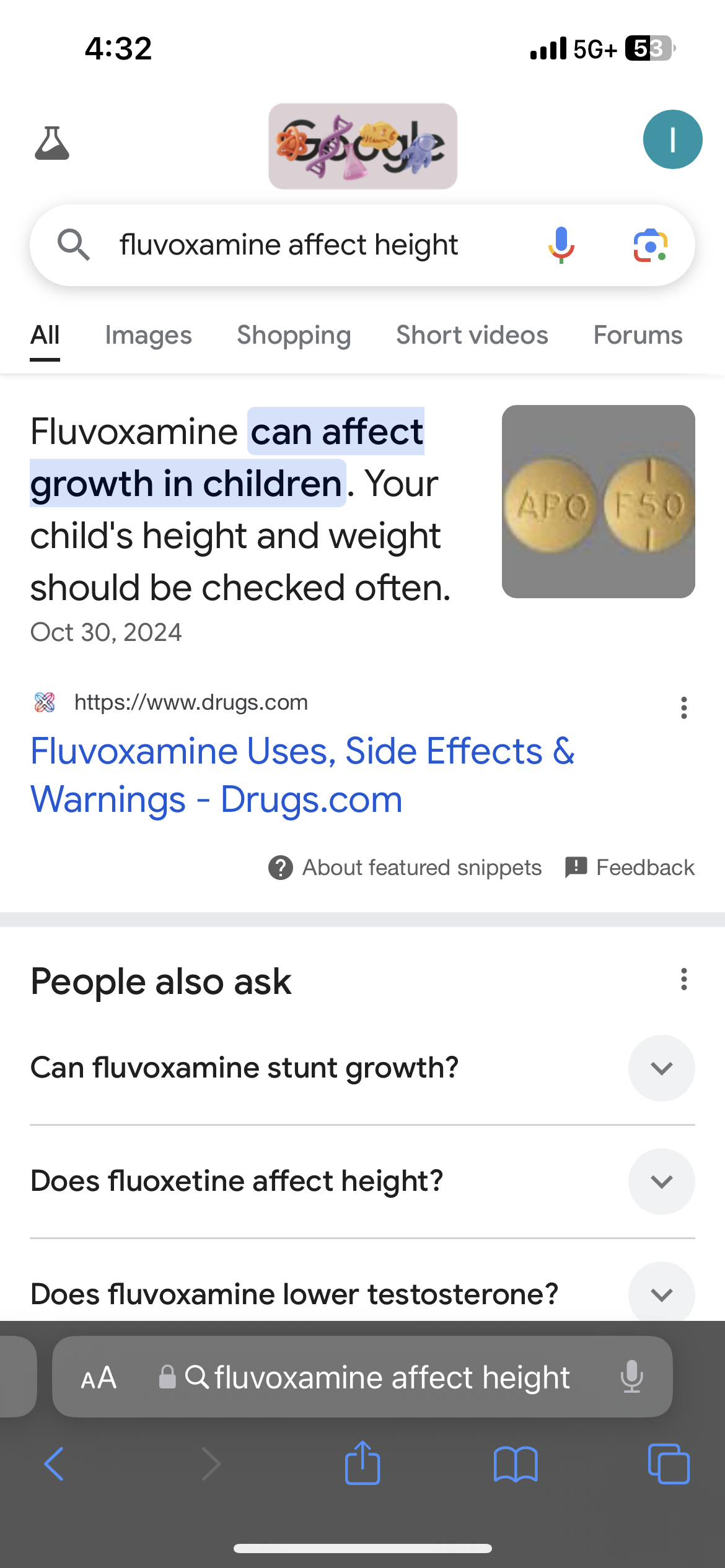
Task: Expand "Does fluoxetine affect height?"
Action: click(661, 1182)
